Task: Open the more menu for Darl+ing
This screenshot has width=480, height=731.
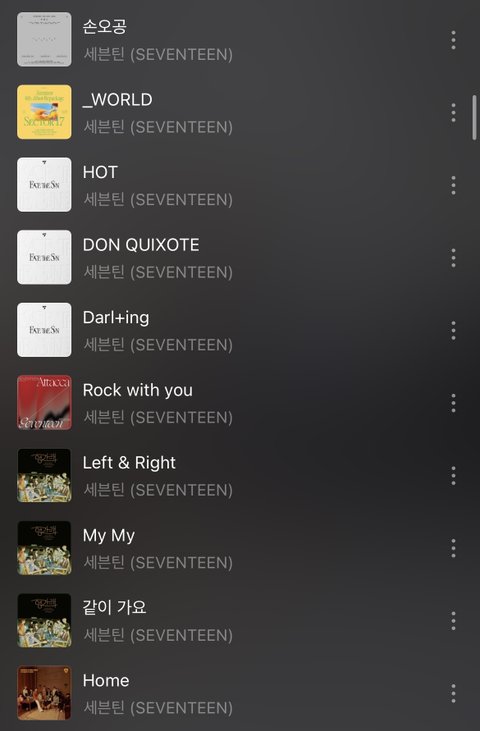Action: 453,331
